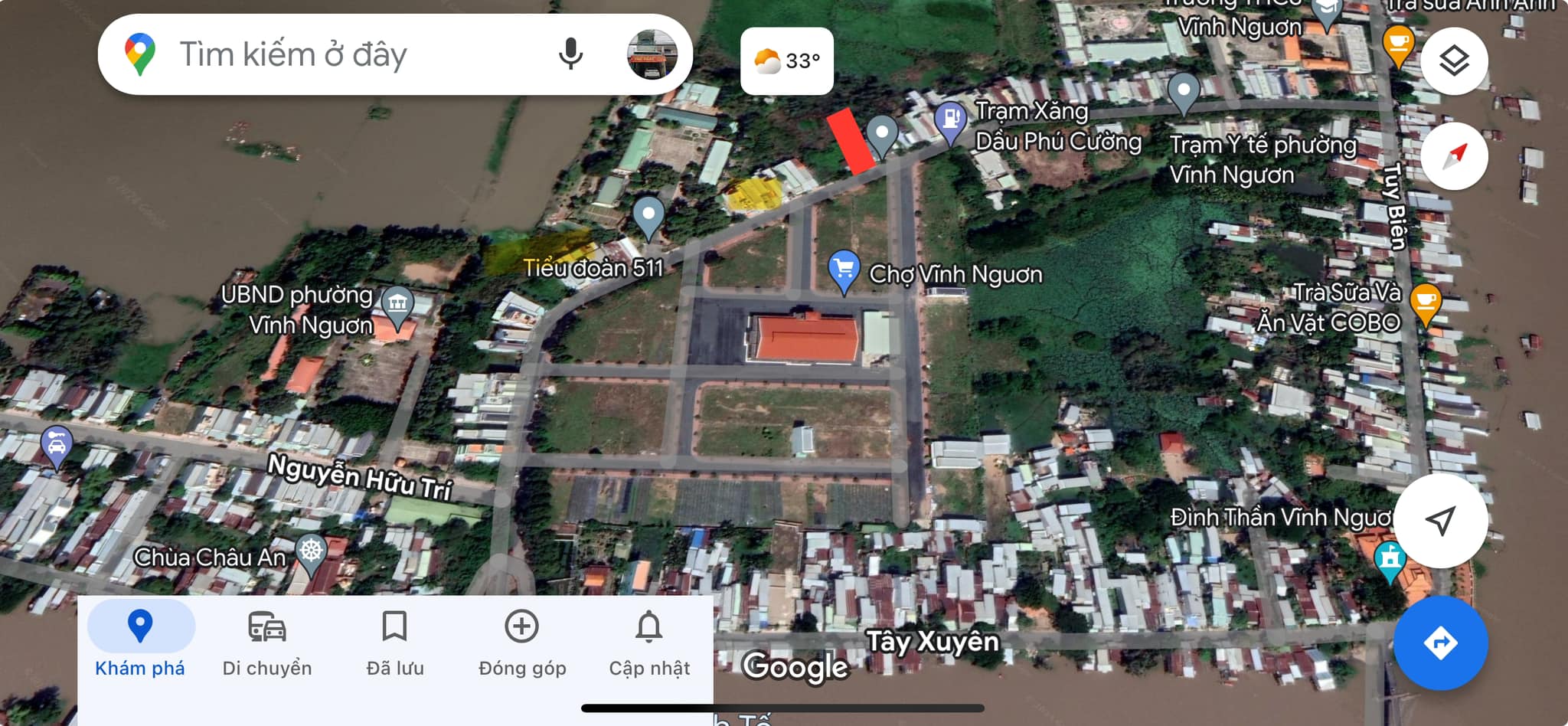The image size is (1568, 726).
Task: Tap the "Tìm kiếm ở đây" search field
Action: coord(345,55)
